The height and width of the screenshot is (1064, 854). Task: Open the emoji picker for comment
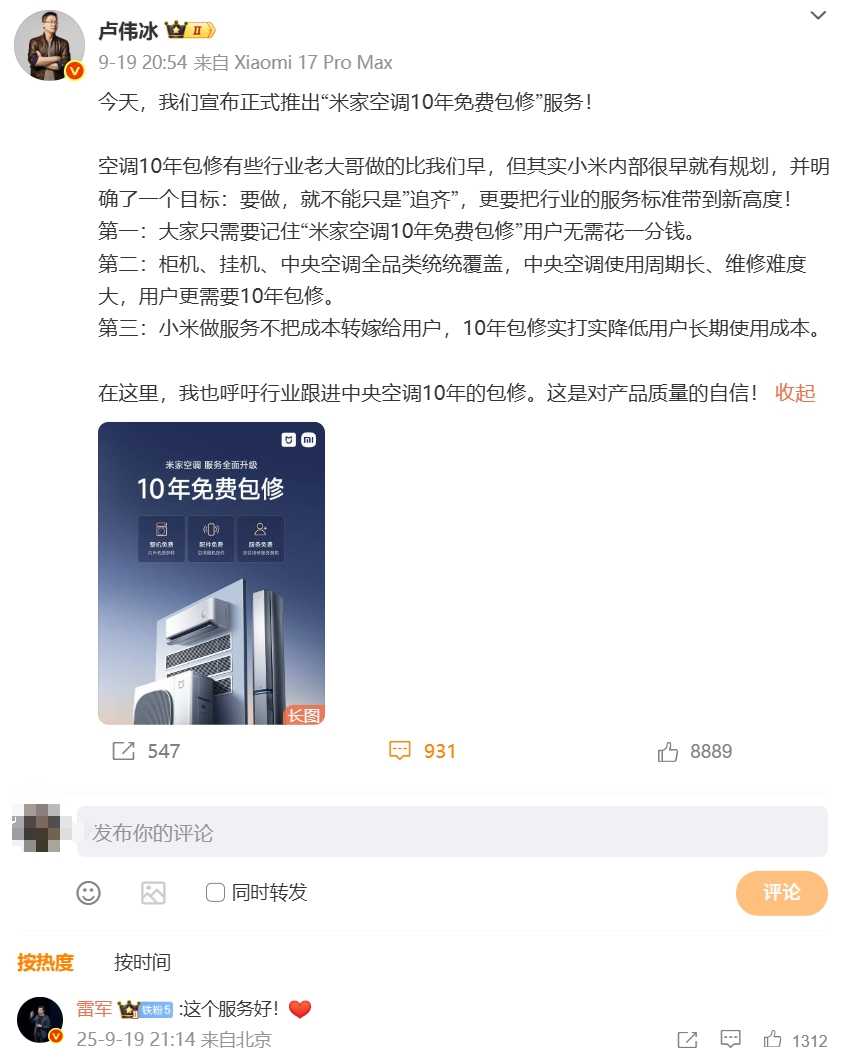click(x=89, y=893)
